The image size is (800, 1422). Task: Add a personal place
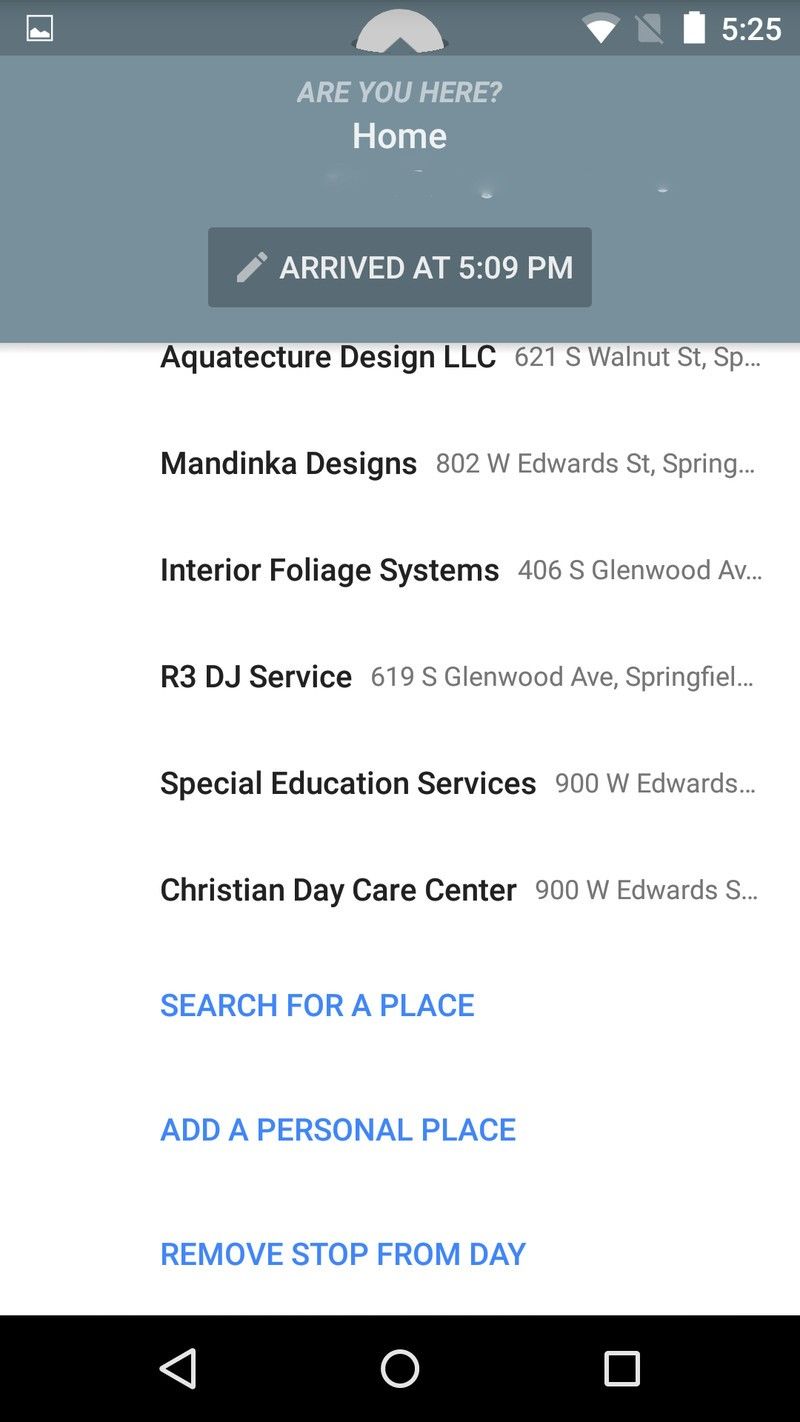coord(338,1129)
